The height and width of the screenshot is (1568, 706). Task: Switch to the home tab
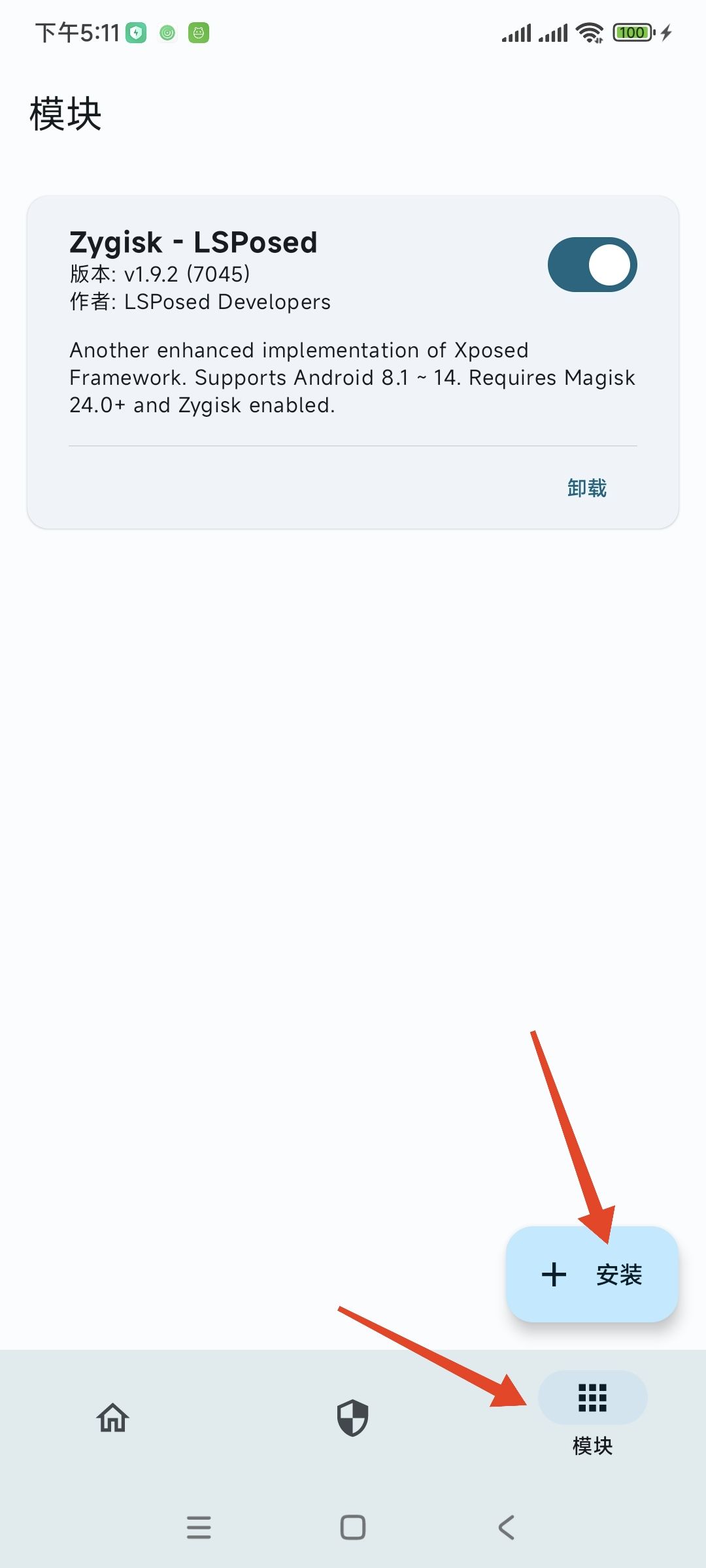click(112, 1418)
